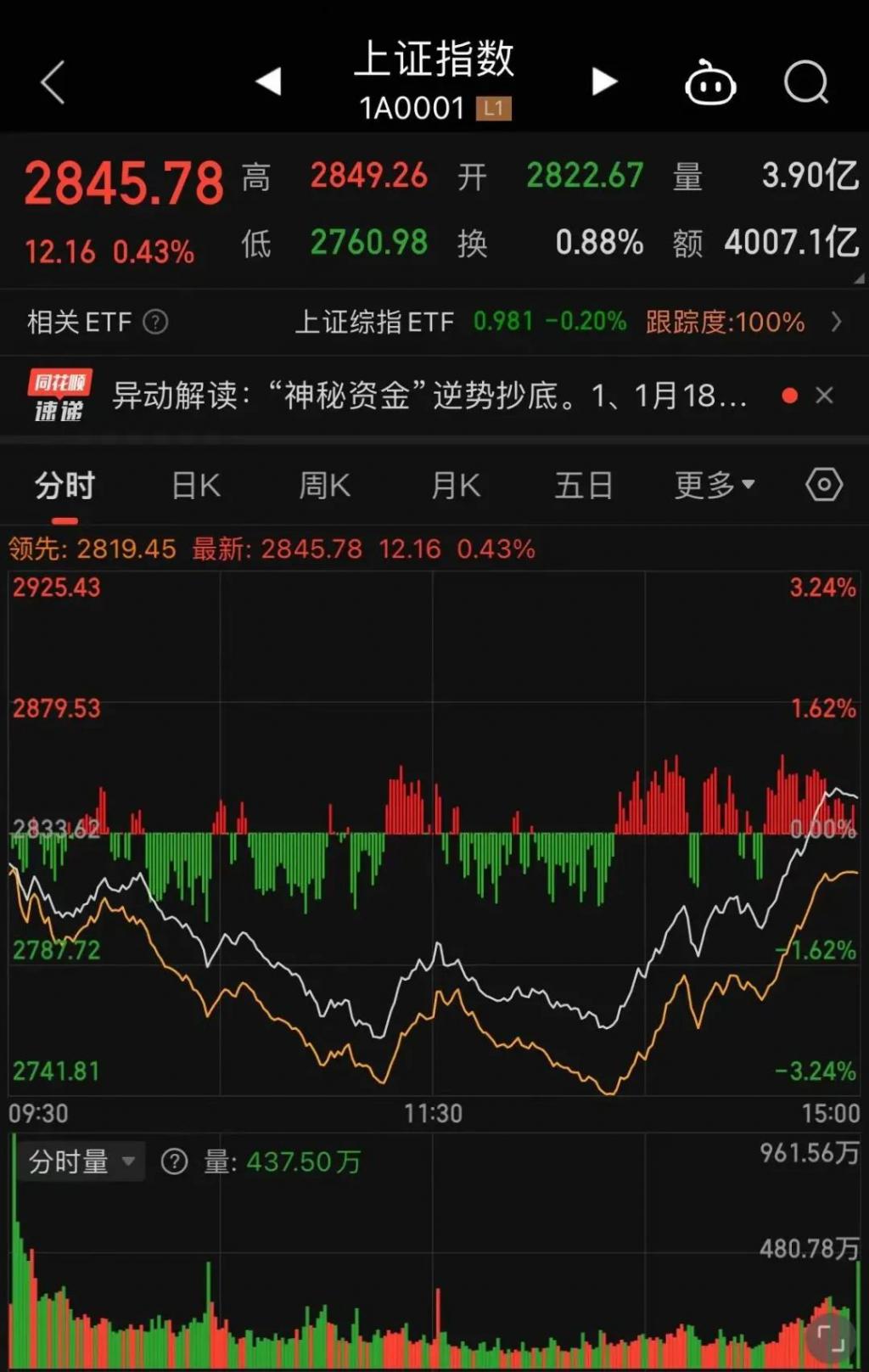Image resolution: width=869 pixels, height=1372 pixels.
Task: Switch to the 周K chart tab
Action: click(x=324, y=486)
